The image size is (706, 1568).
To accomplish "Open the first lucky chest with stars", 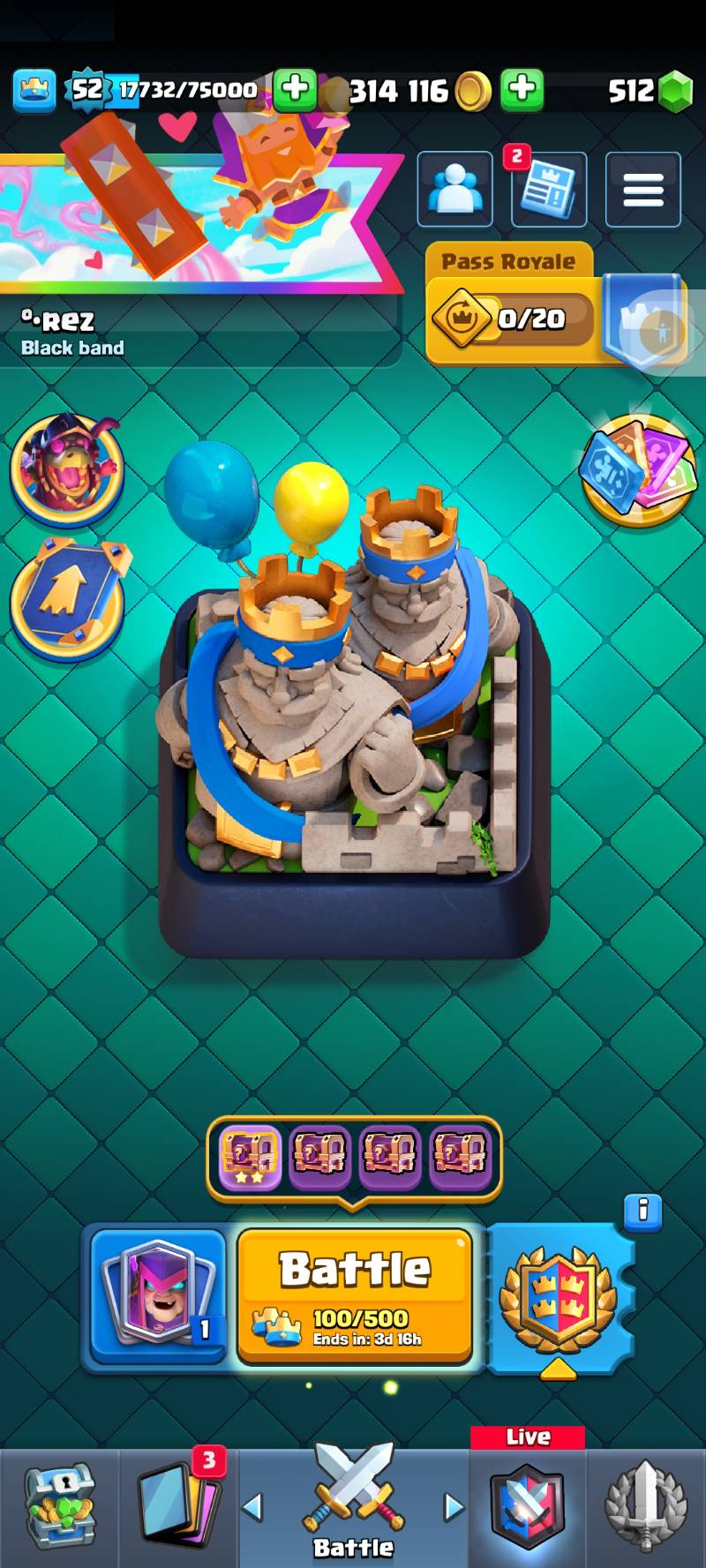I will 250,1152.
